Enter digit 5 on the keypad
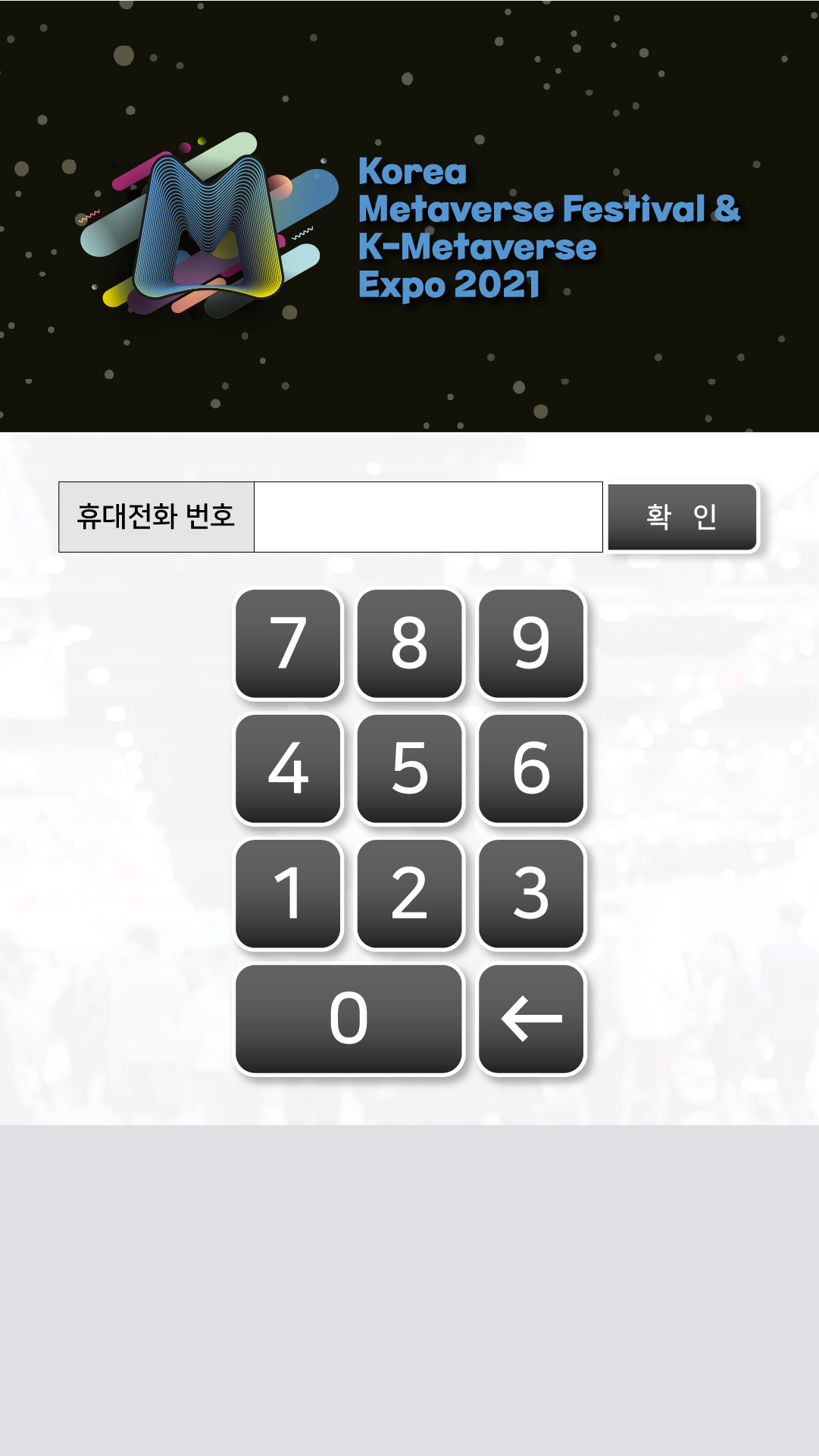The height and width of the screenshot is (1456, 819). click(409, 769)
